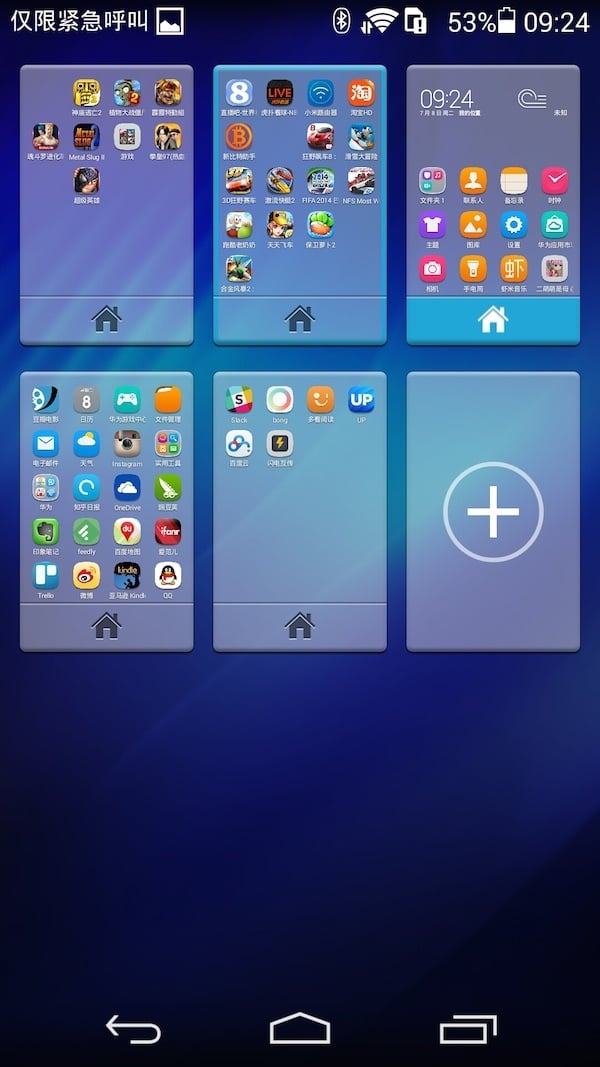Make the Slack page the default home
Screen dimensions: 600x1067
click(299, 627)
